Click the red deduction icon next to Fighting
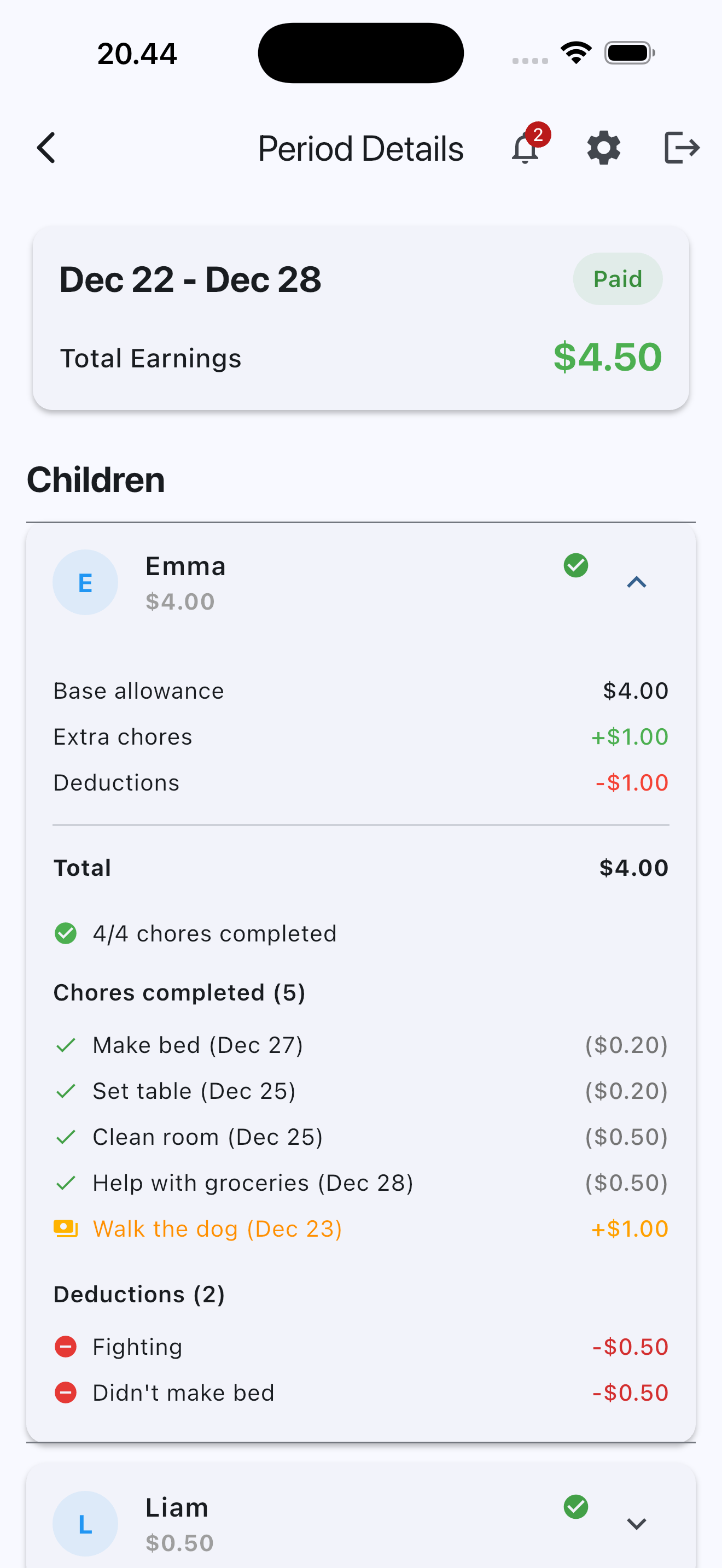722x1568 pixels. [65, 1347]
